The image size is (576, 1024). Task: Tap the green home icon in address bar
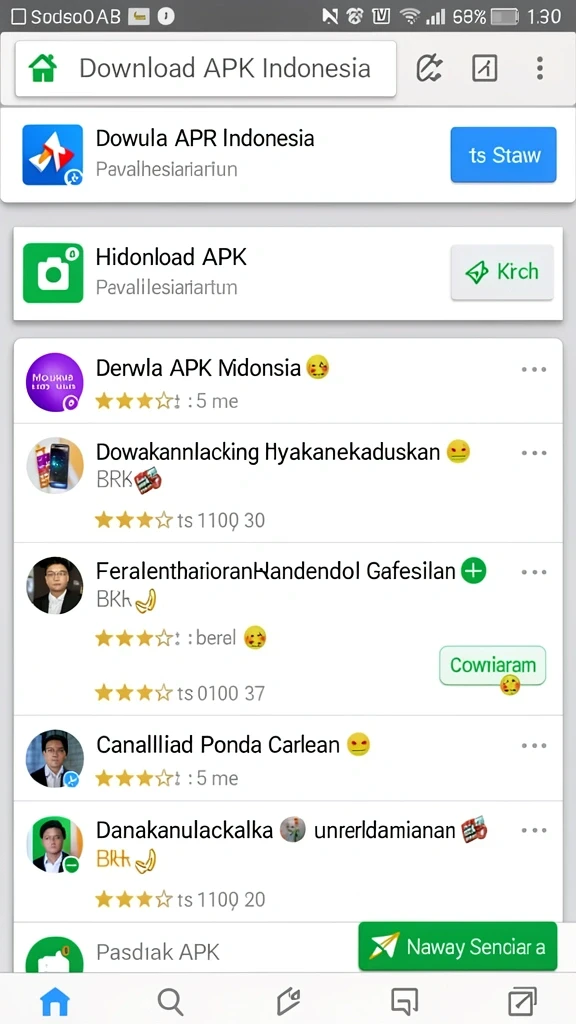click(42, 68)
